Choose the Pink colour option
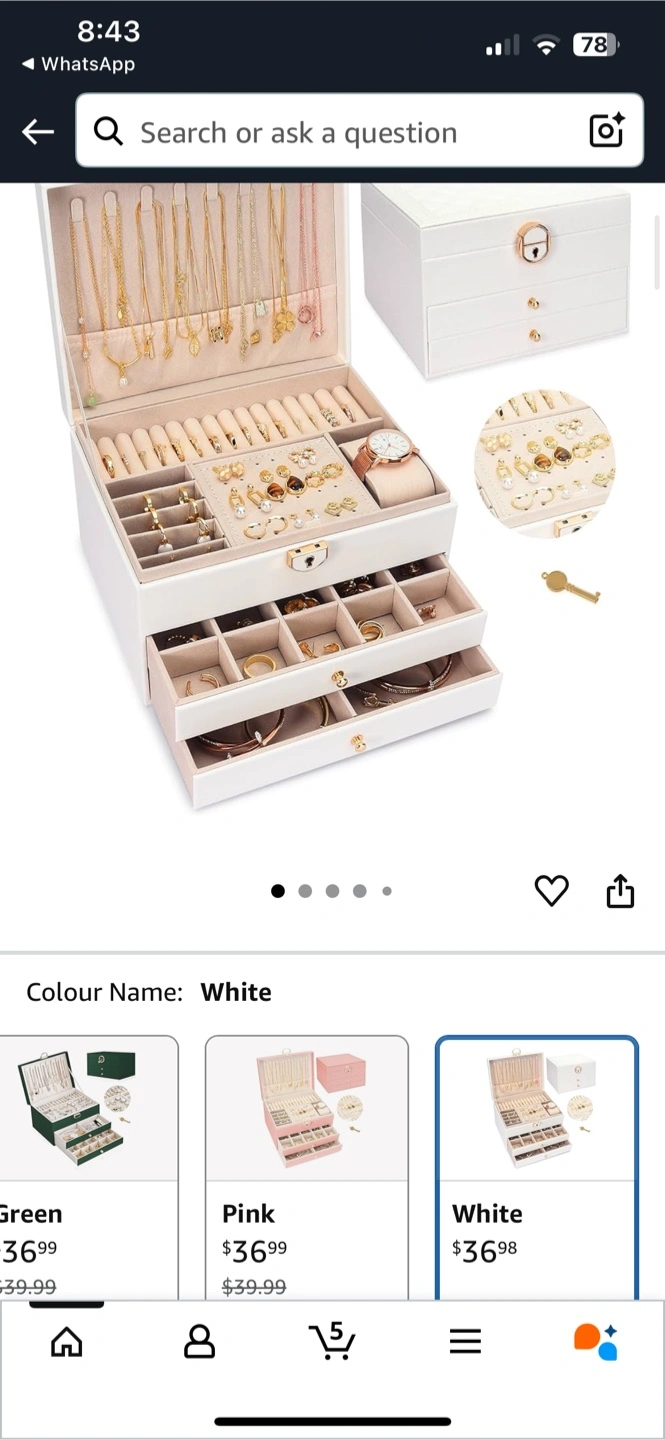 [x=307, y=1168]
